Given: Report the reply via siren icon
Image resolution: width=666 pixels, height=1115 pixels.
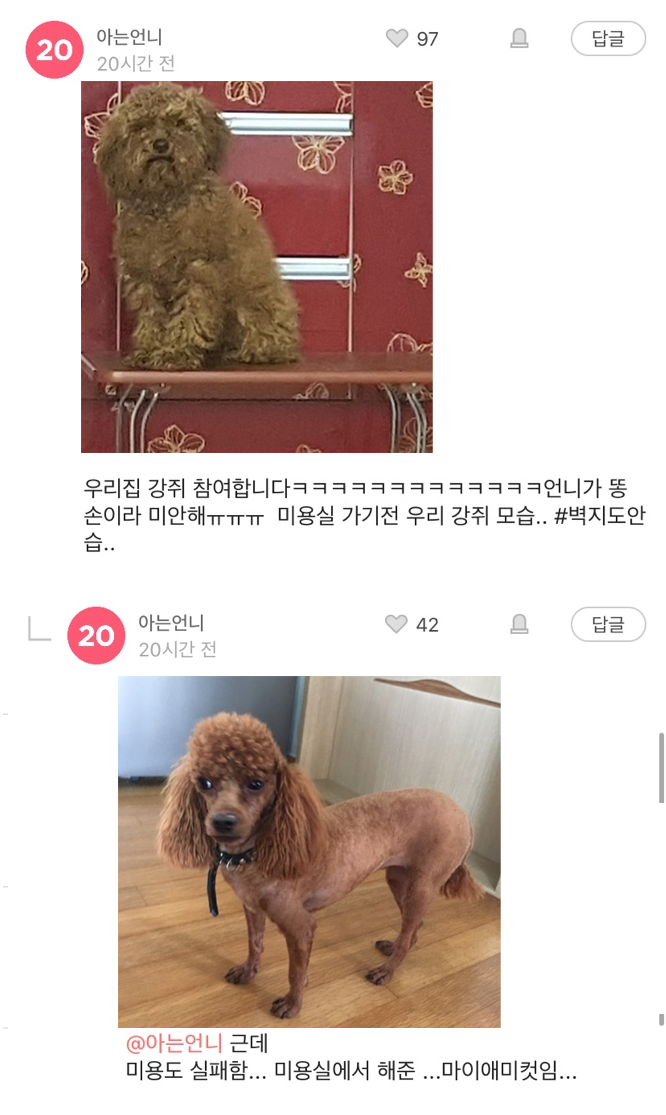Looking at the screenshot, I should (519, 625).
